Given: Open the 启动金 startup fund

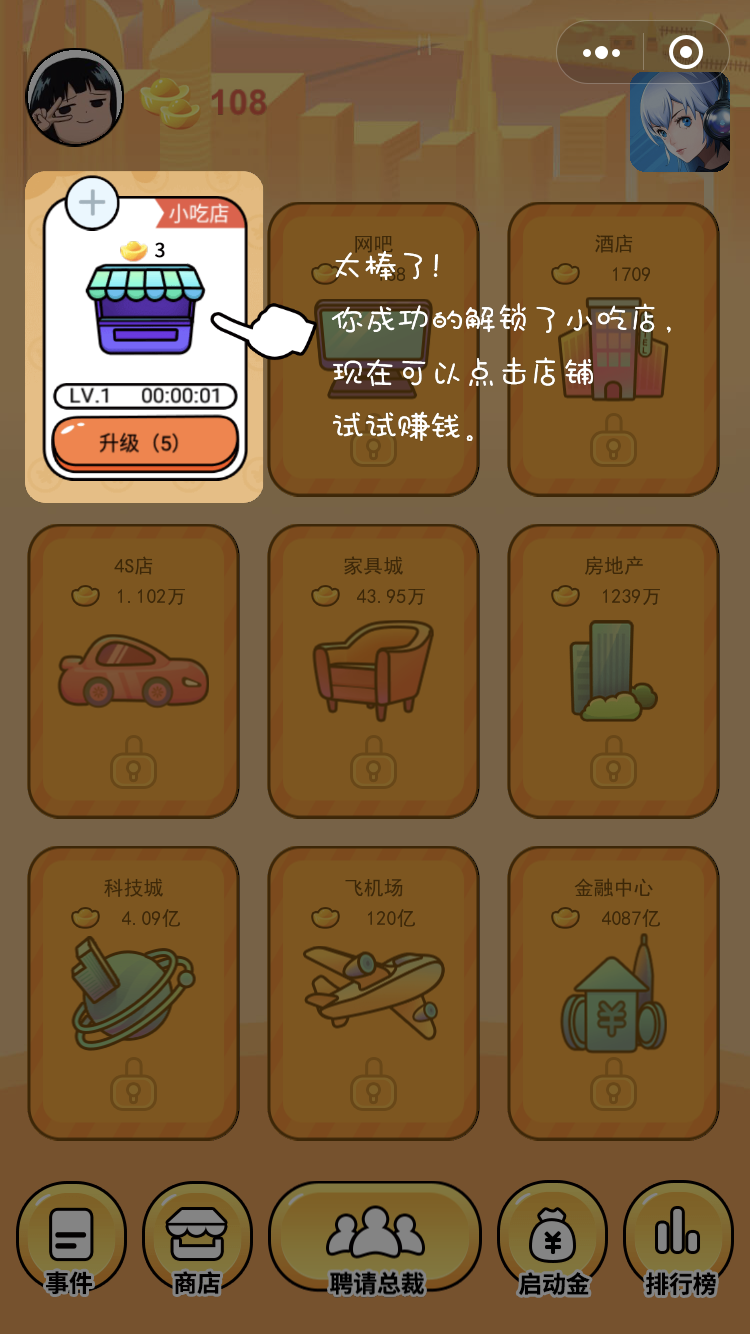Looking at the screenshot, I should 552,1241.
